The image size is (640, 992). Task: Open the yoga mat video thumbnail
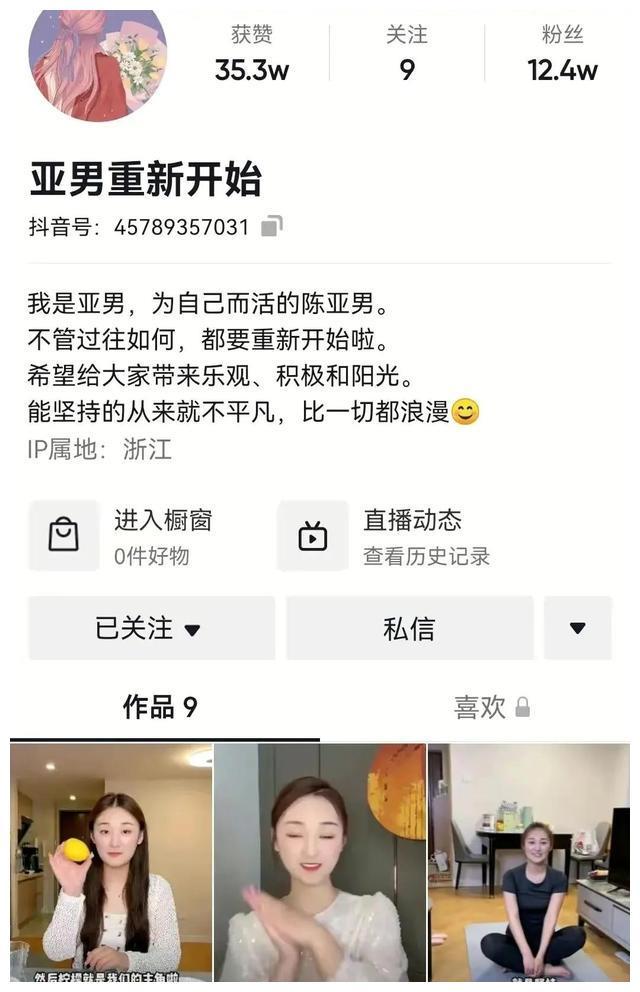pyautogui.click(x=529, y=862)
